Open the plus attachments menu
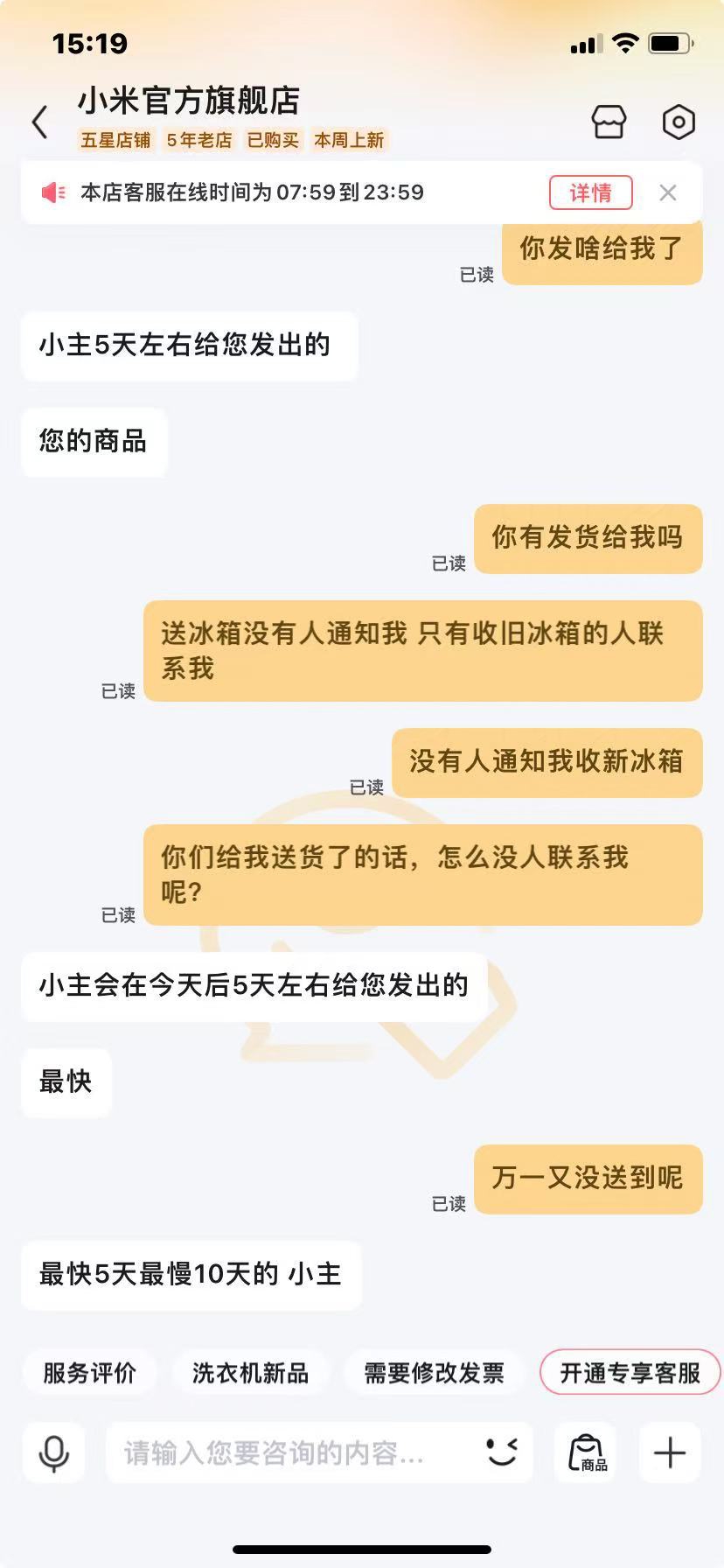 coord(670,1453)
